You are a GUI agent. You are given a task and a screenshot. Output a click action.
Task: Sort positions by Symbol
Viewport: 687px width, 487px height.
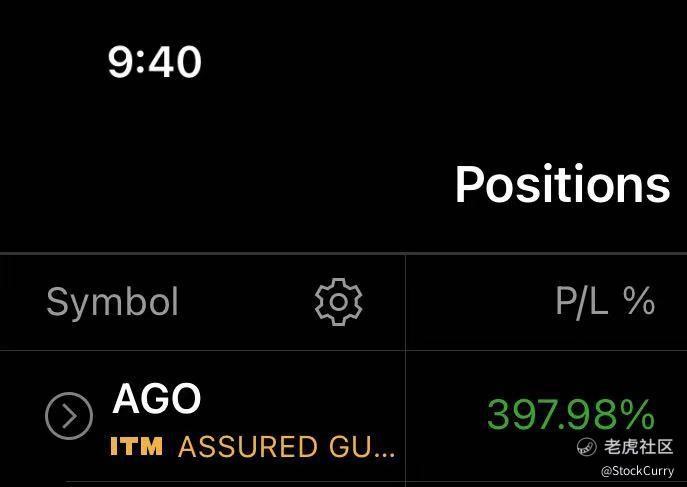[x=112, y=302]
